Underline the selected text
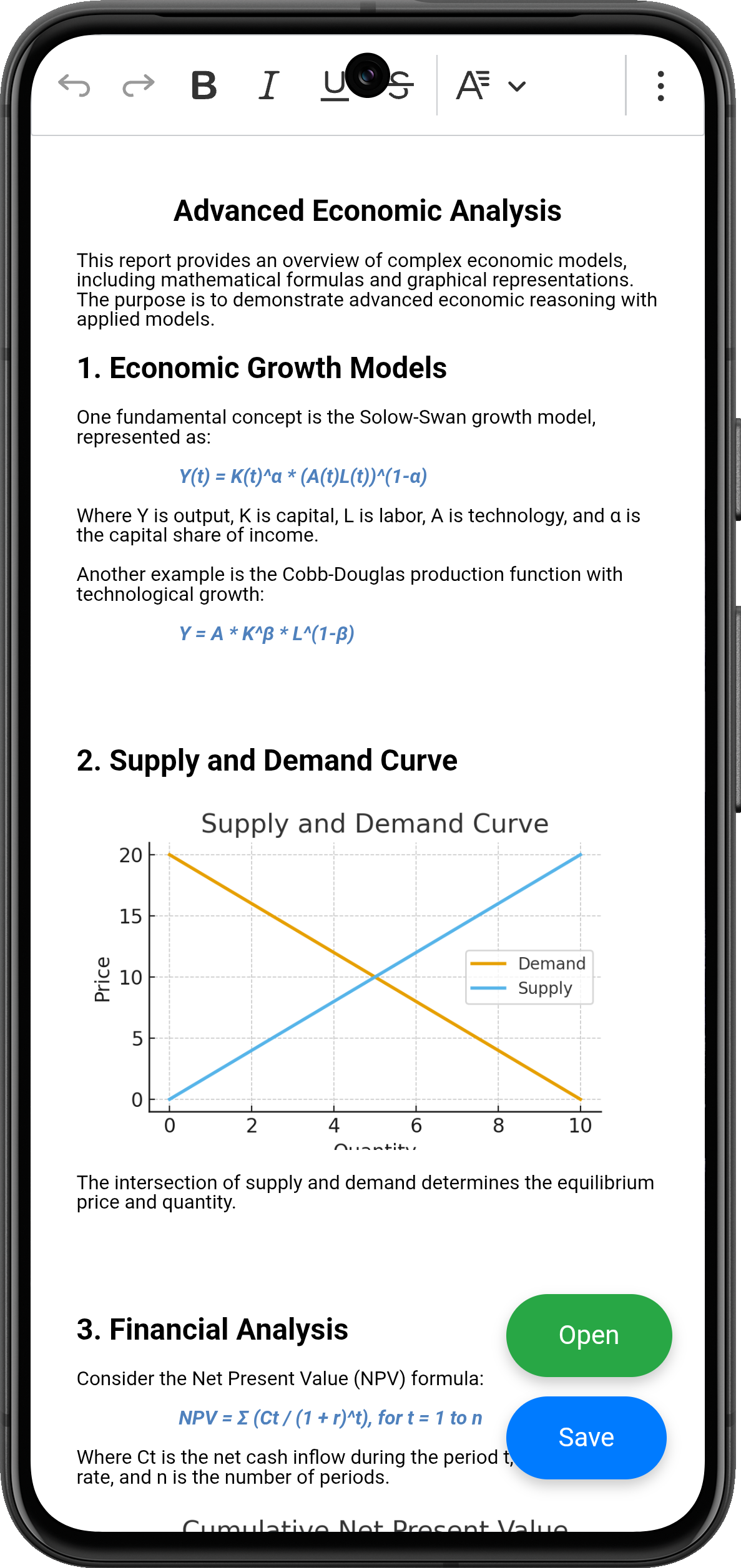Image resolution: width=741 pixels, height=1568 pixels. [x=333, y=86]
